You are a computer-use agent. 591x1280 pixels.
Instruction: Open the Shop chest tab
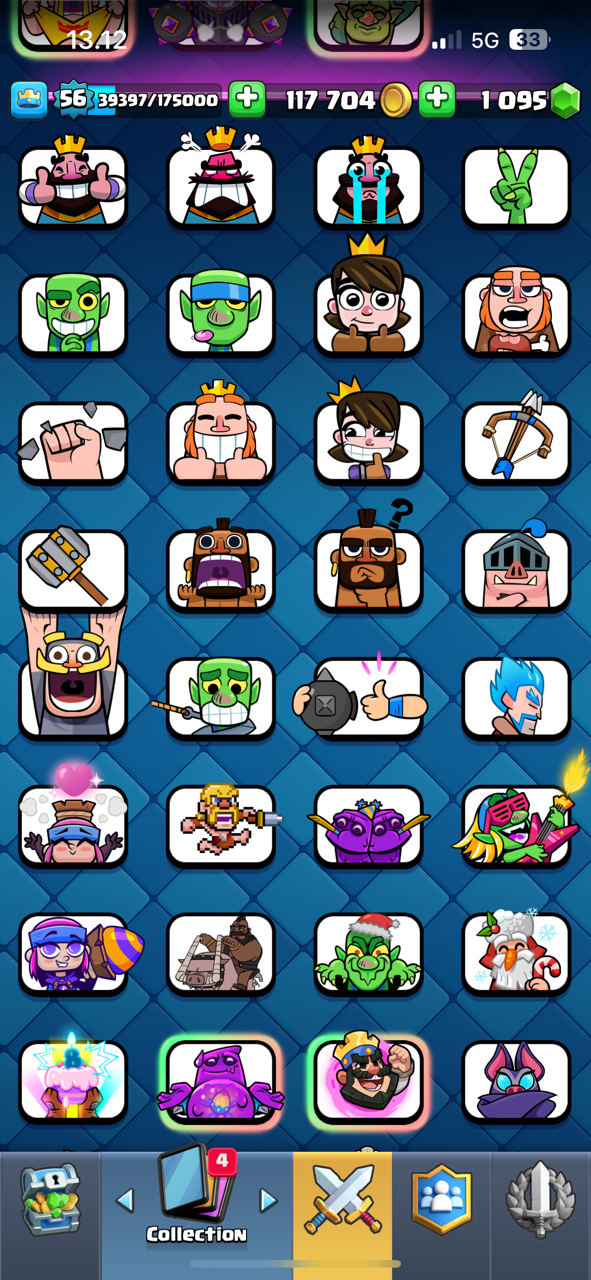49,1201
